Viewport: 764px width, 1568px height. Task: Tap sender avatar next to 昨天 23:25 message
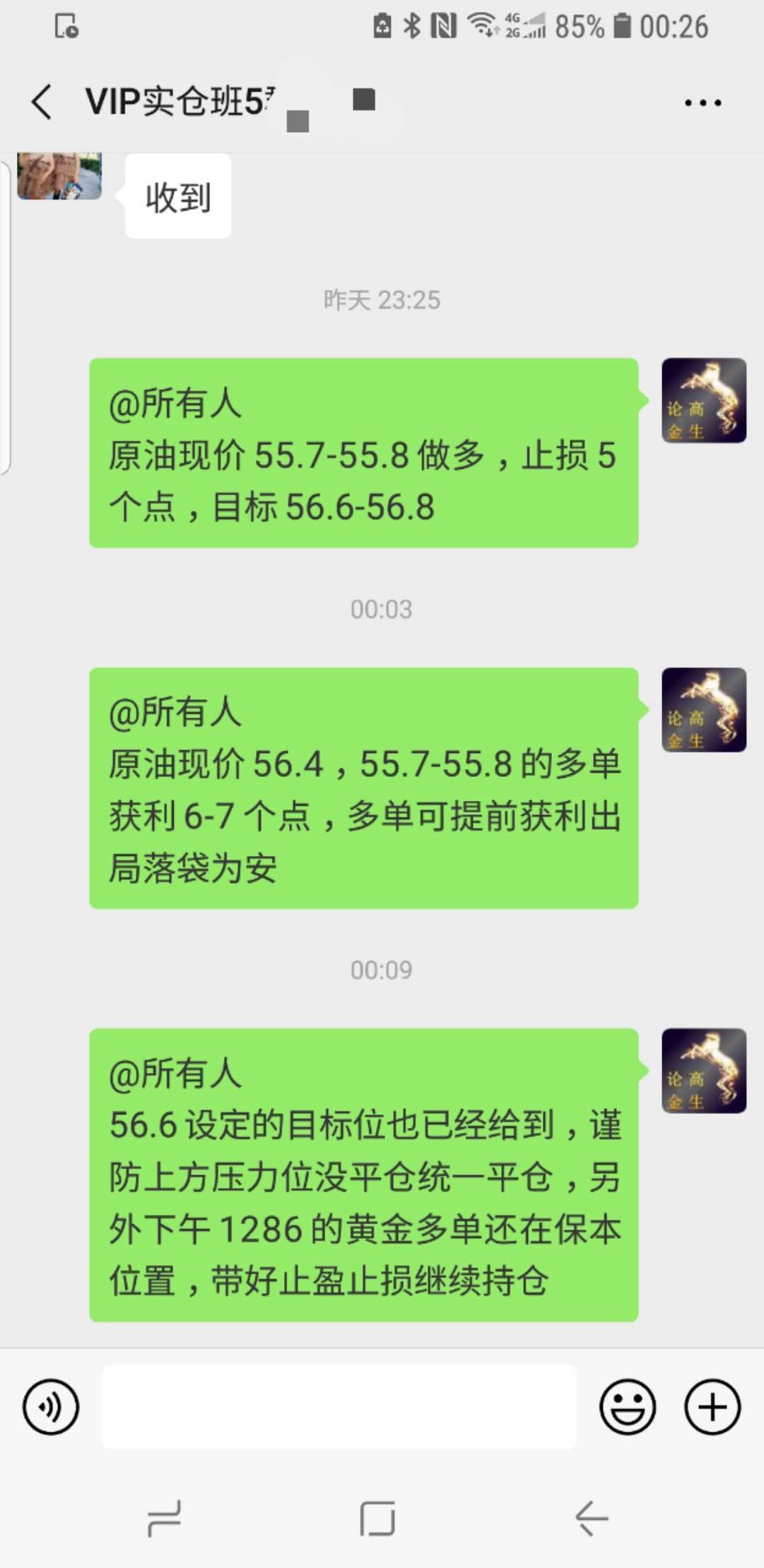[x=704, y=400]
